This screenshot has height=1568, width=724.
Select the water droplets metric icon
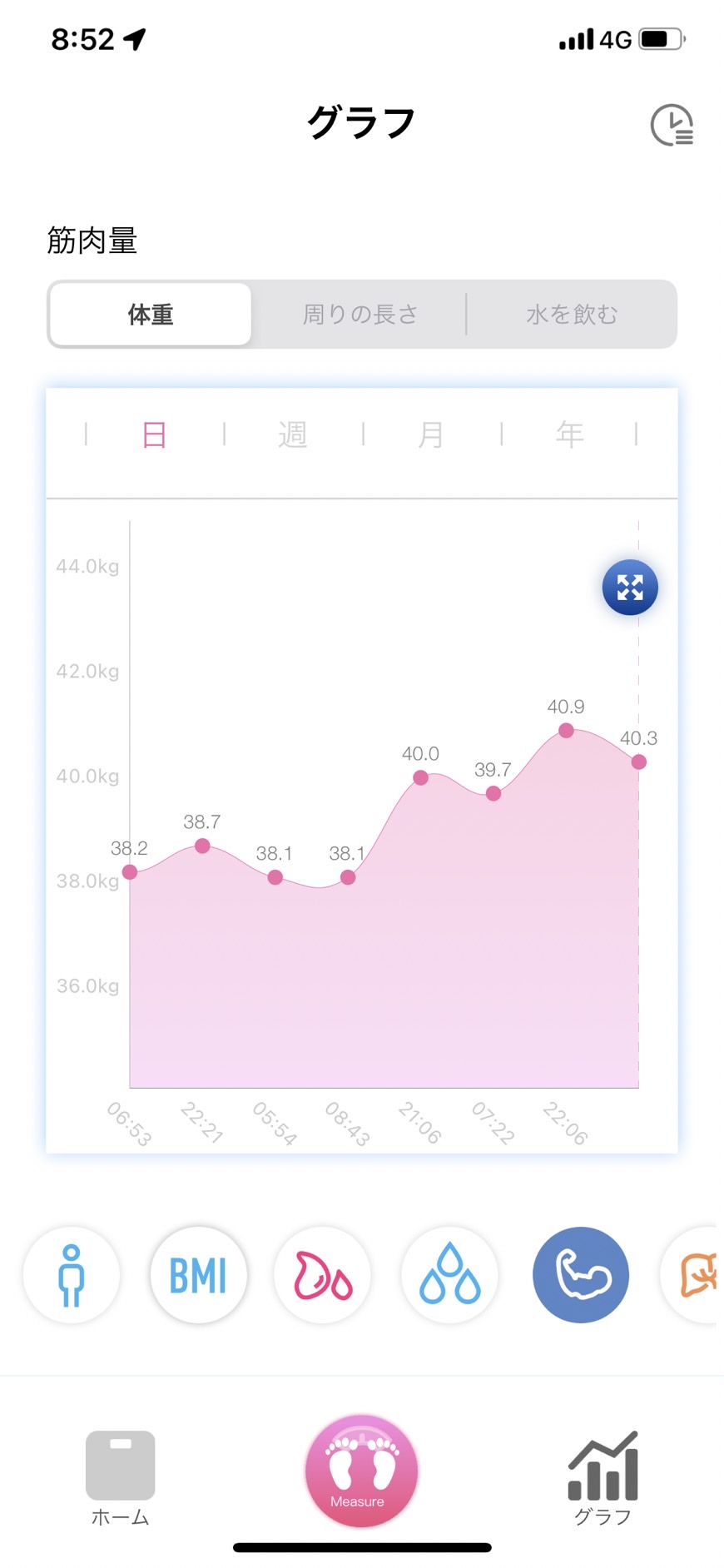click(450, 1275)
